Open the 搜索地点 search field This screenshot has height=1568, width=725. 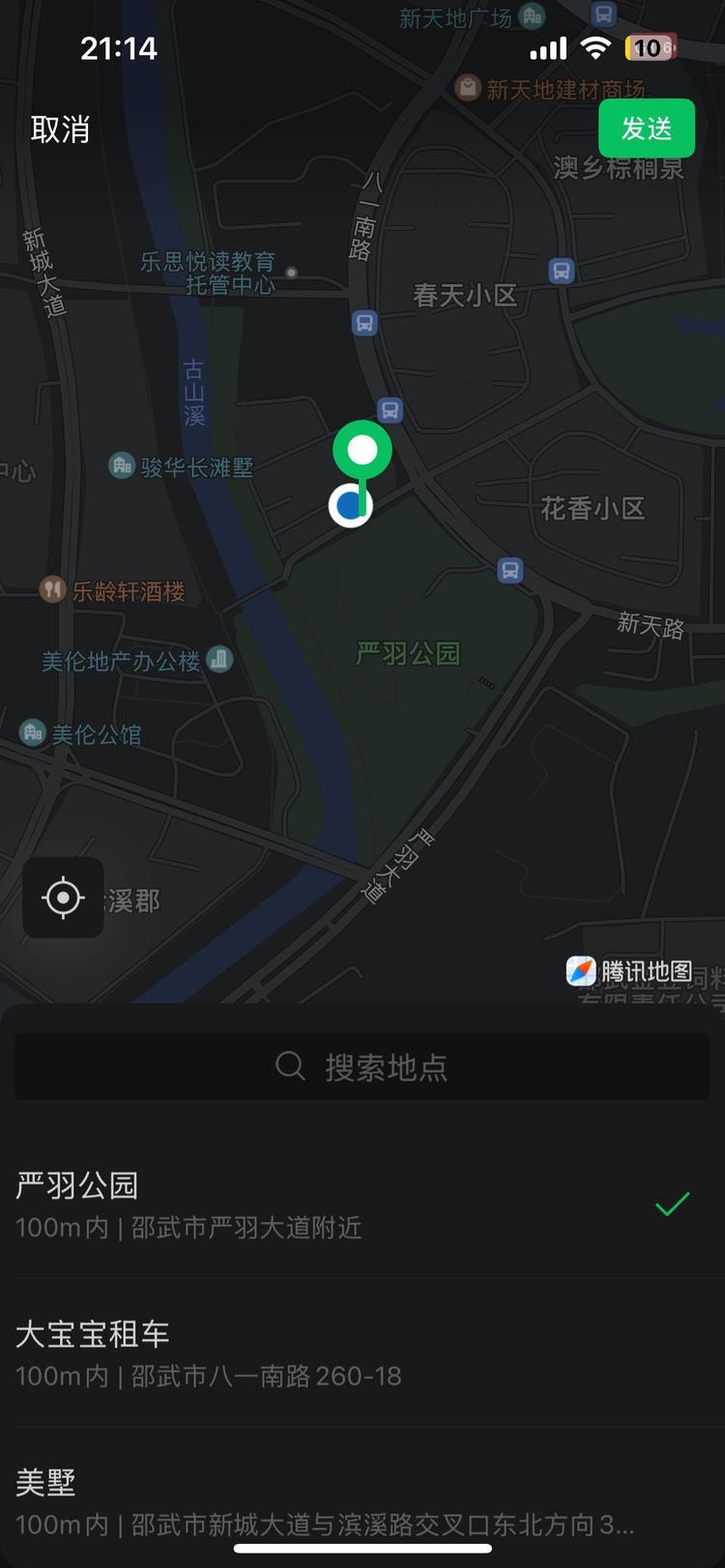click(x=362, y=1067)
